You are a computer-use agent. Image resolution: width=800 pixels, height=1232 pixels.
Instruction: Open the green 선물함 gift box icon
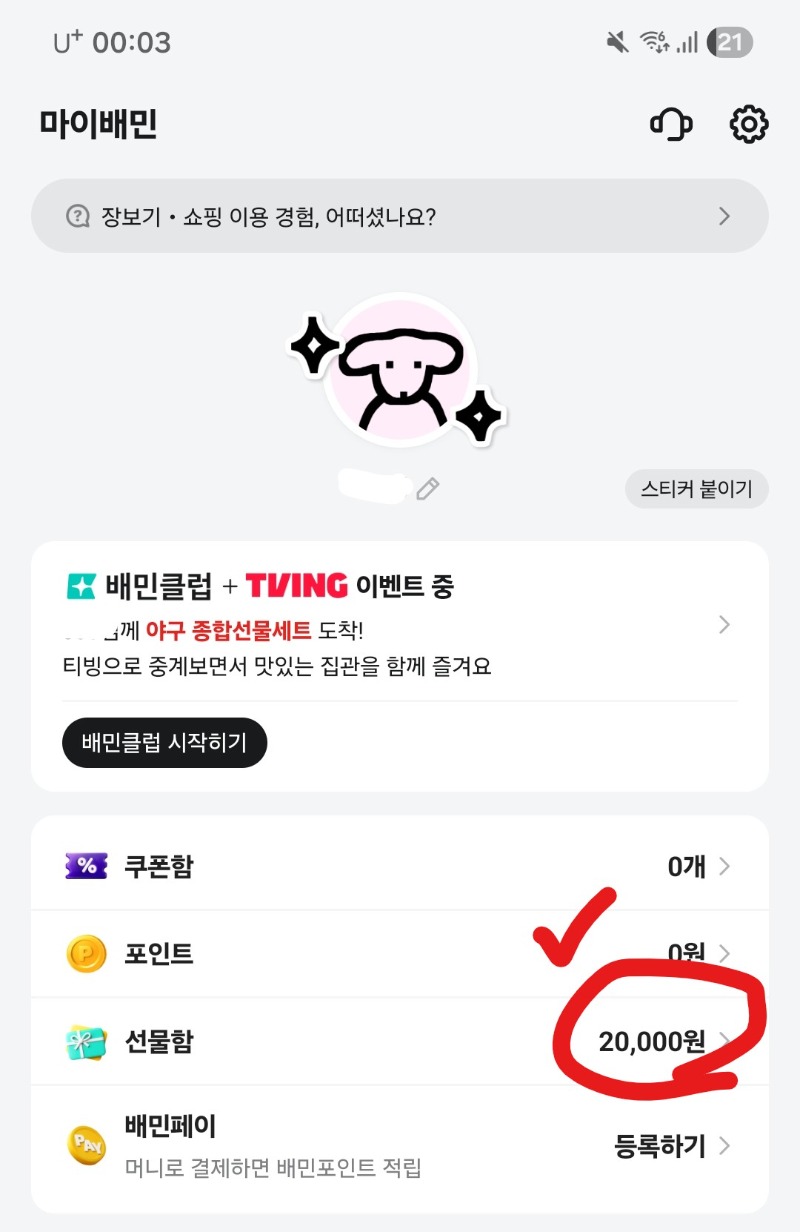coord(85,1040)
